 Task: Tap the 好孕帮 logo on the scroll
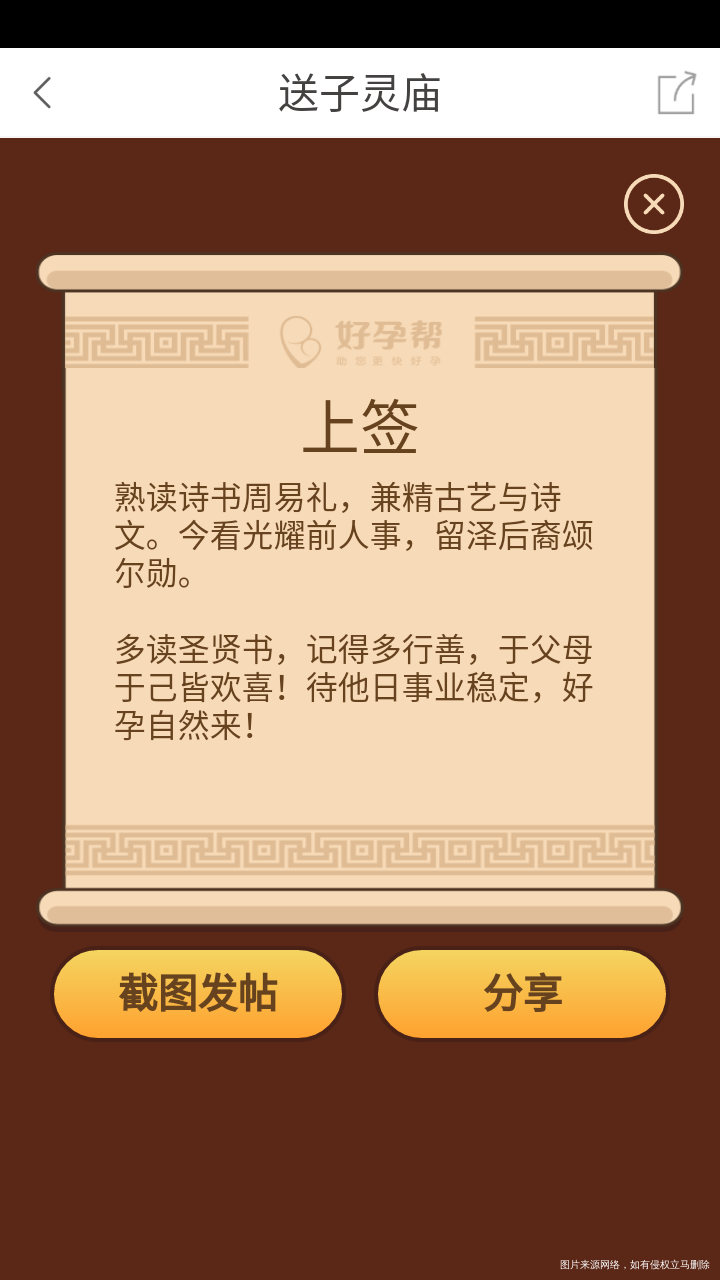tap(360, 340)
